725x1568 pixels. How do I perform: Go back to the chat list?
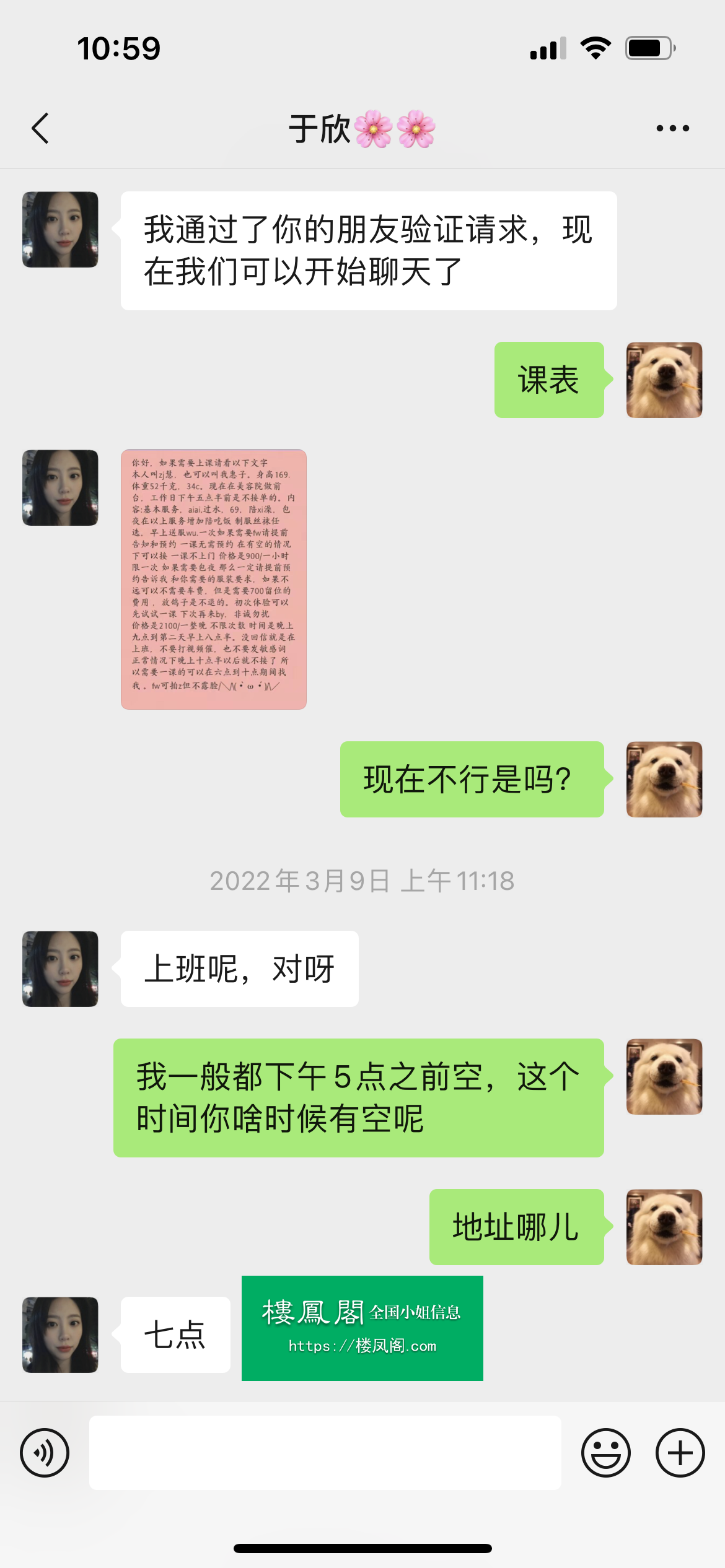40,128
